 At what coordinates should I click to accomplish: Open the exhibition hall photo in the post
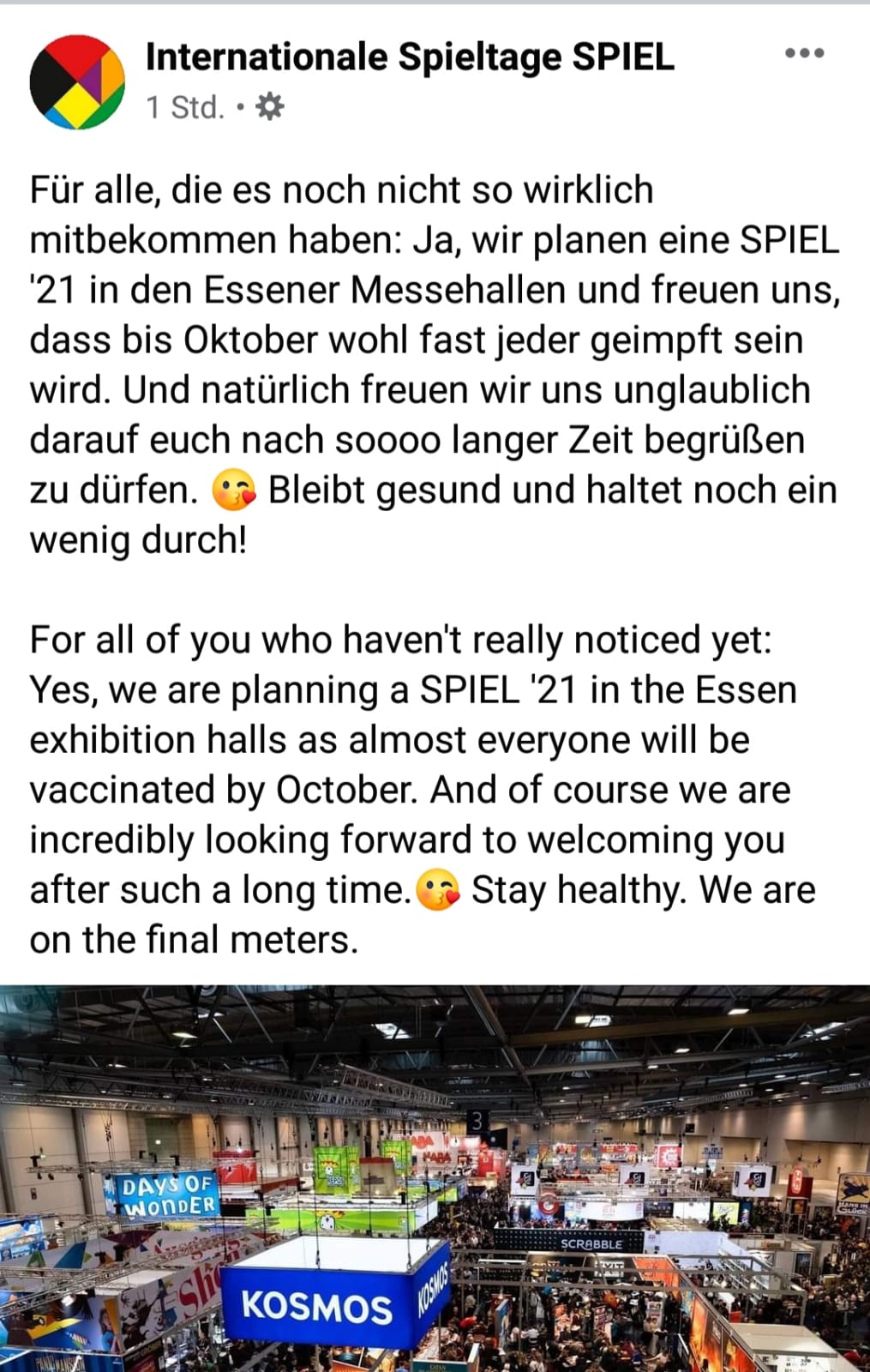click(435, 1178)
